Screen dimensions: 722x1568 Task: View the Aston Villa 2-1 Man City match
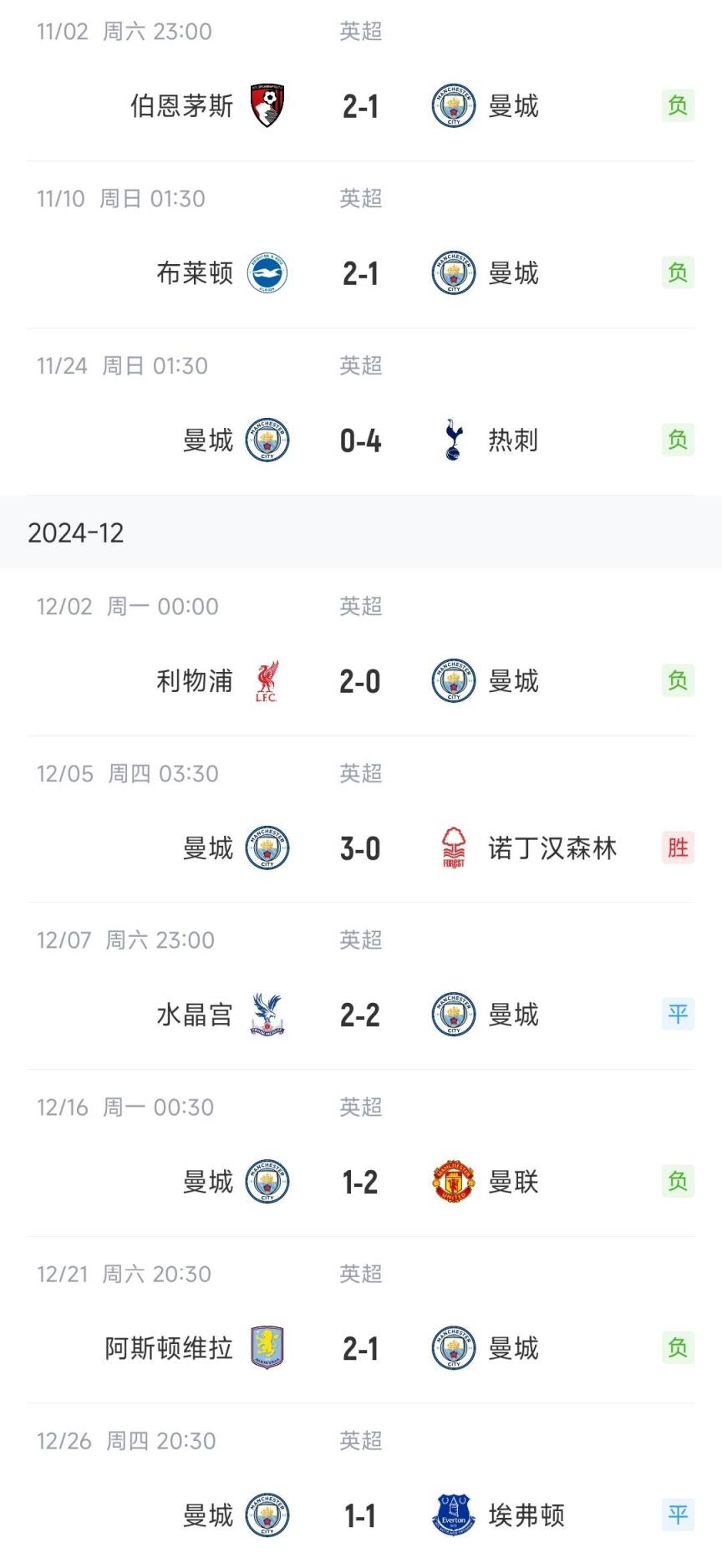pos(361,1321)
